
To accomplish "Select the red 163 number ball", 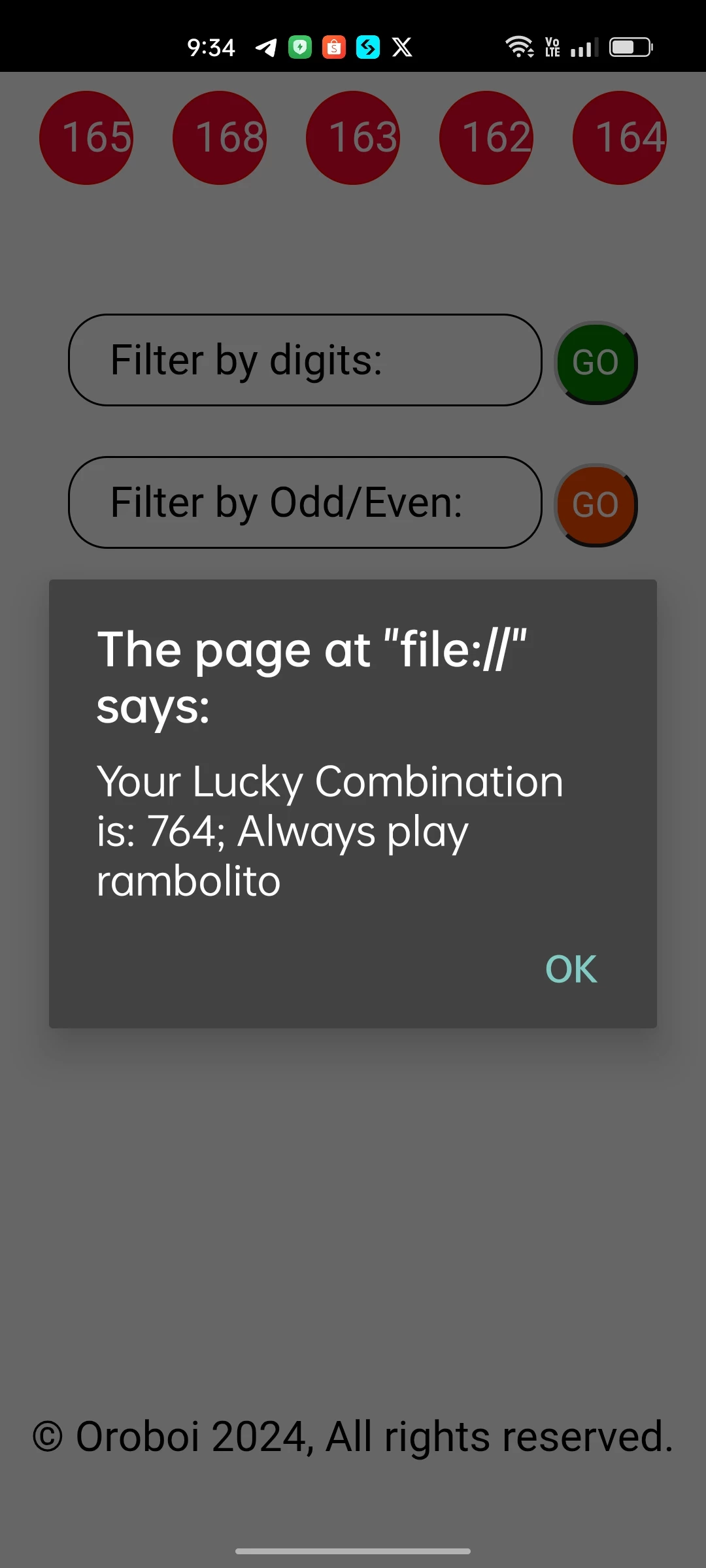I will coord(353,138).
